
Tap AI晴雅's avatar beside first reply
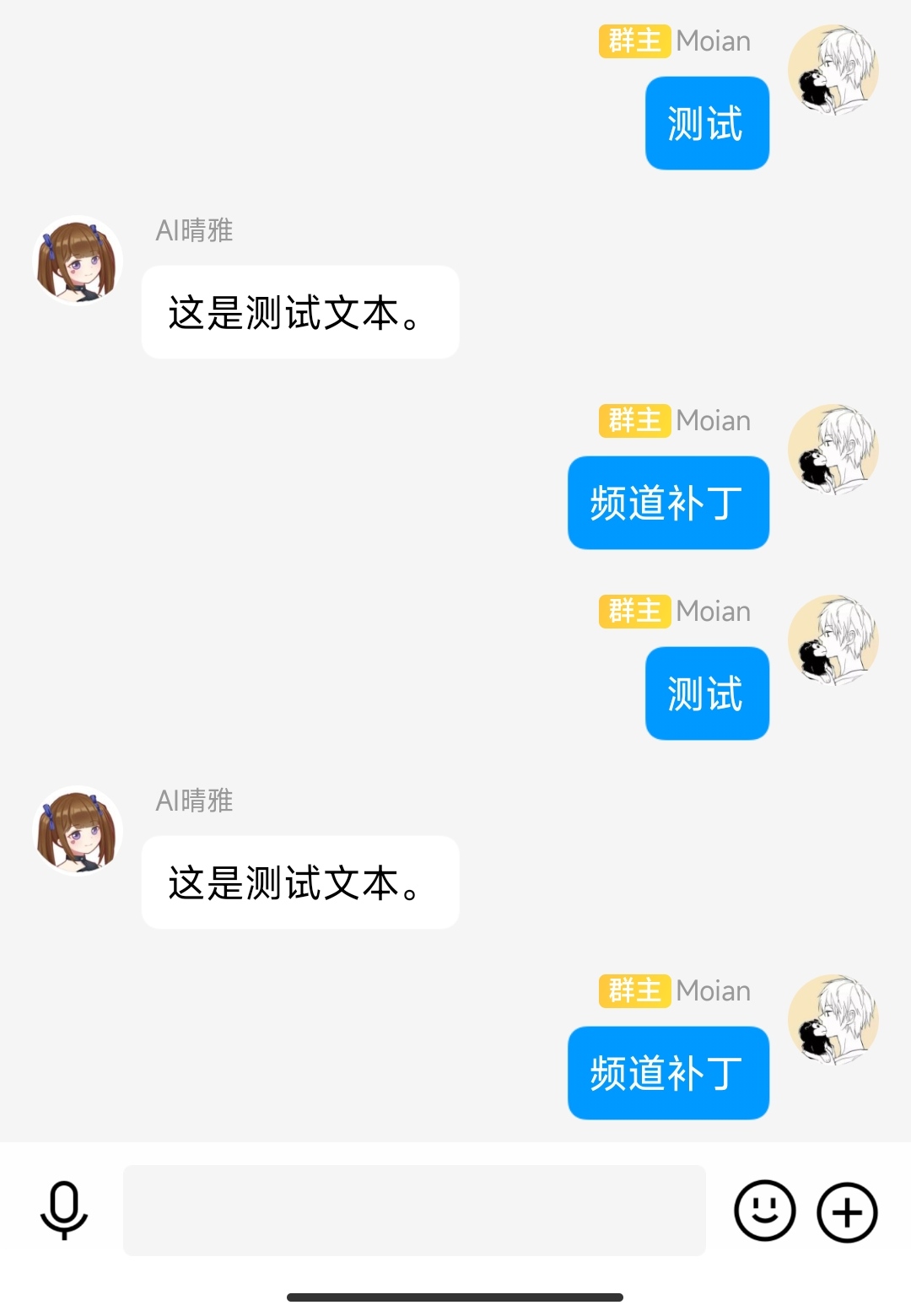tap(77, 261)
